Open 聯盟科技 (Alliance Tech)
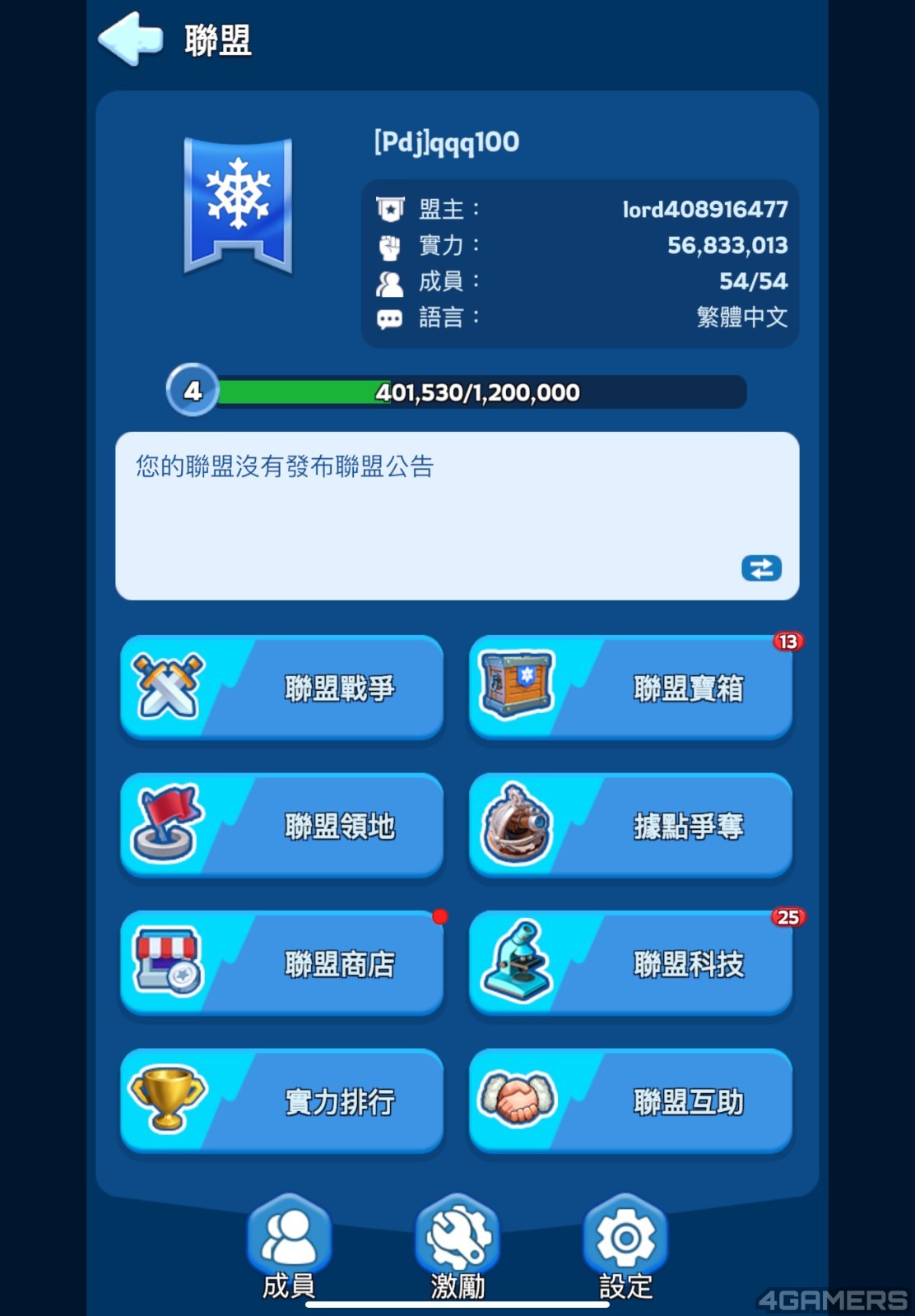 coord(630,963)
